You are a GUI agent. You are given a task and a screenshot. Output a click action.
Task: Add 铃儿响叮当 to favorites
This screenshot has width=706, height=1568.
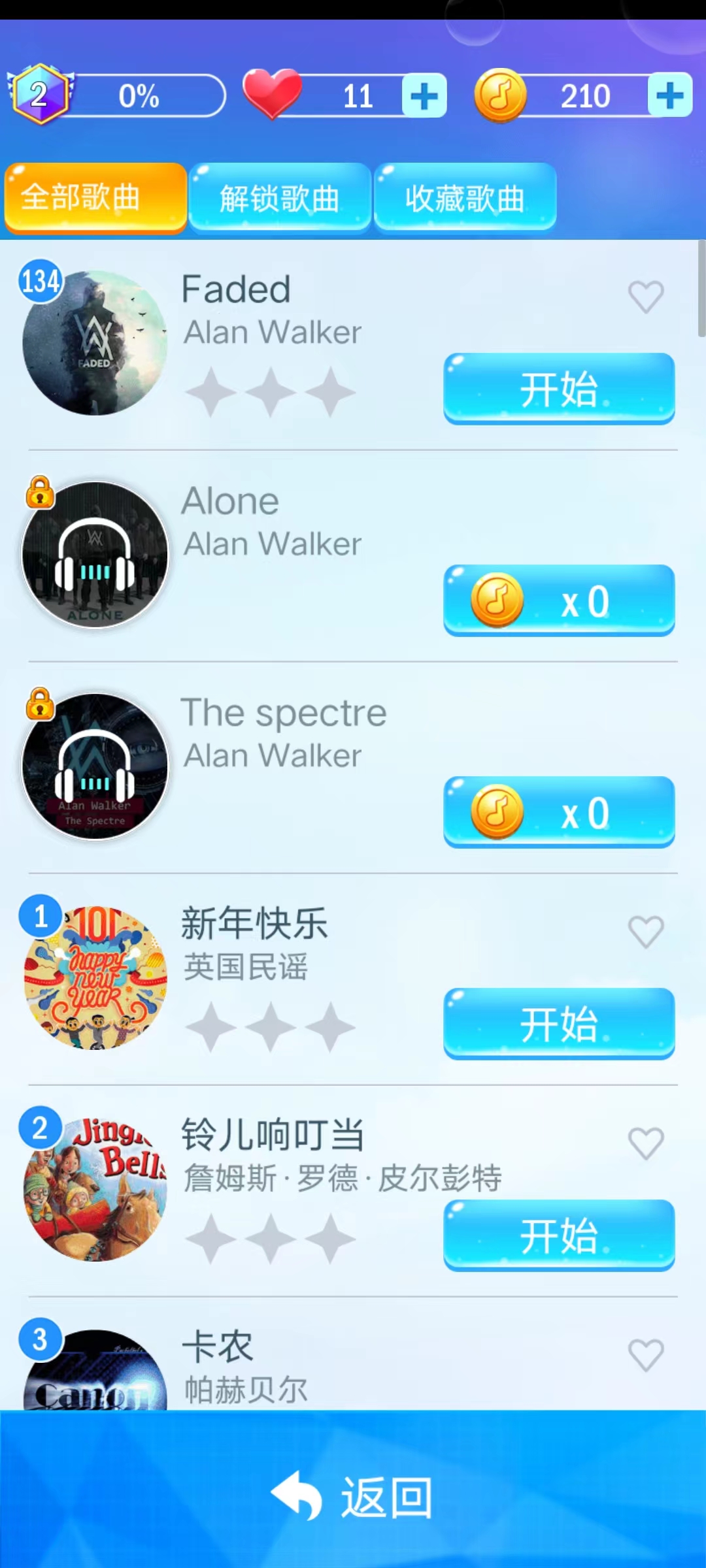tap(646, 1143)
